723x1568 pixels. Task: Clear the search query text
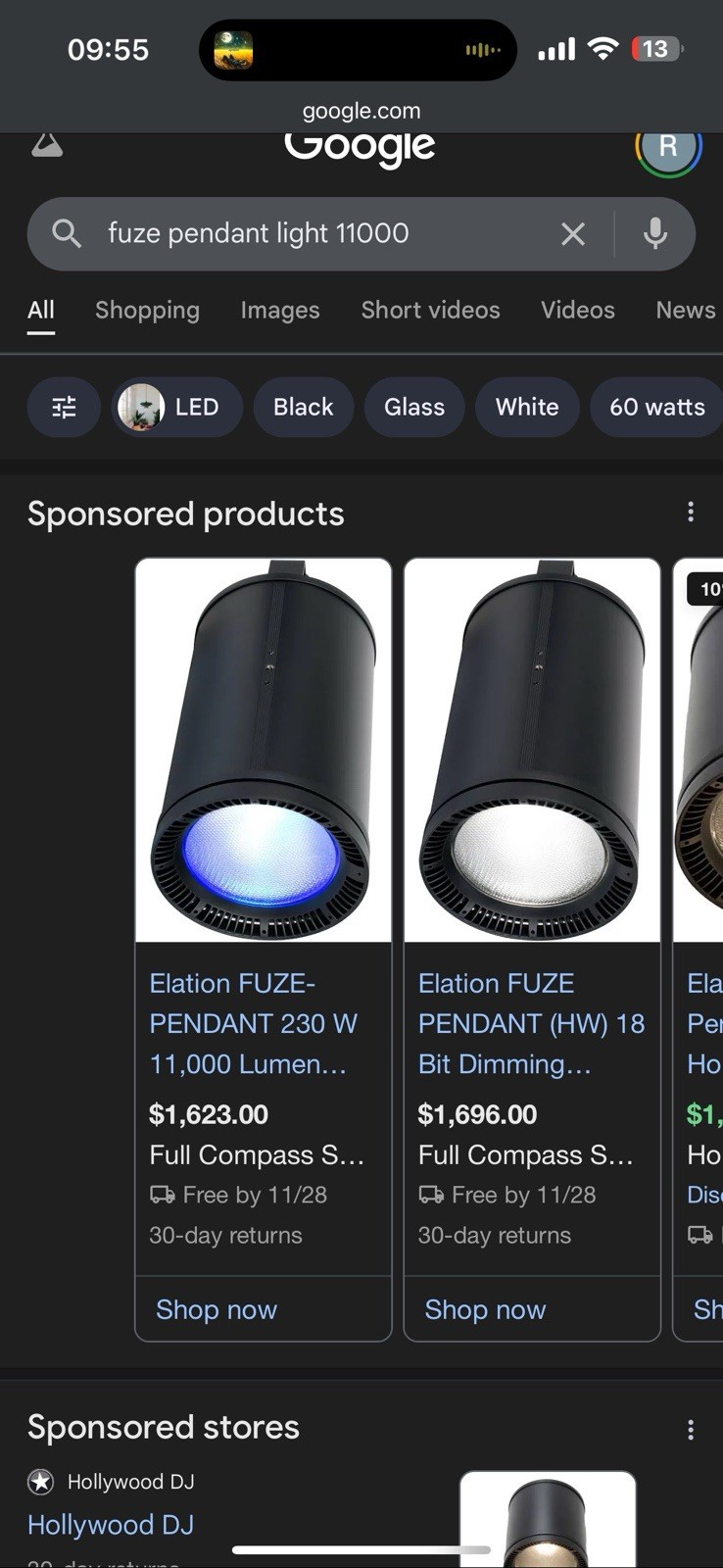pyautogui.click(x=573, y=233)
